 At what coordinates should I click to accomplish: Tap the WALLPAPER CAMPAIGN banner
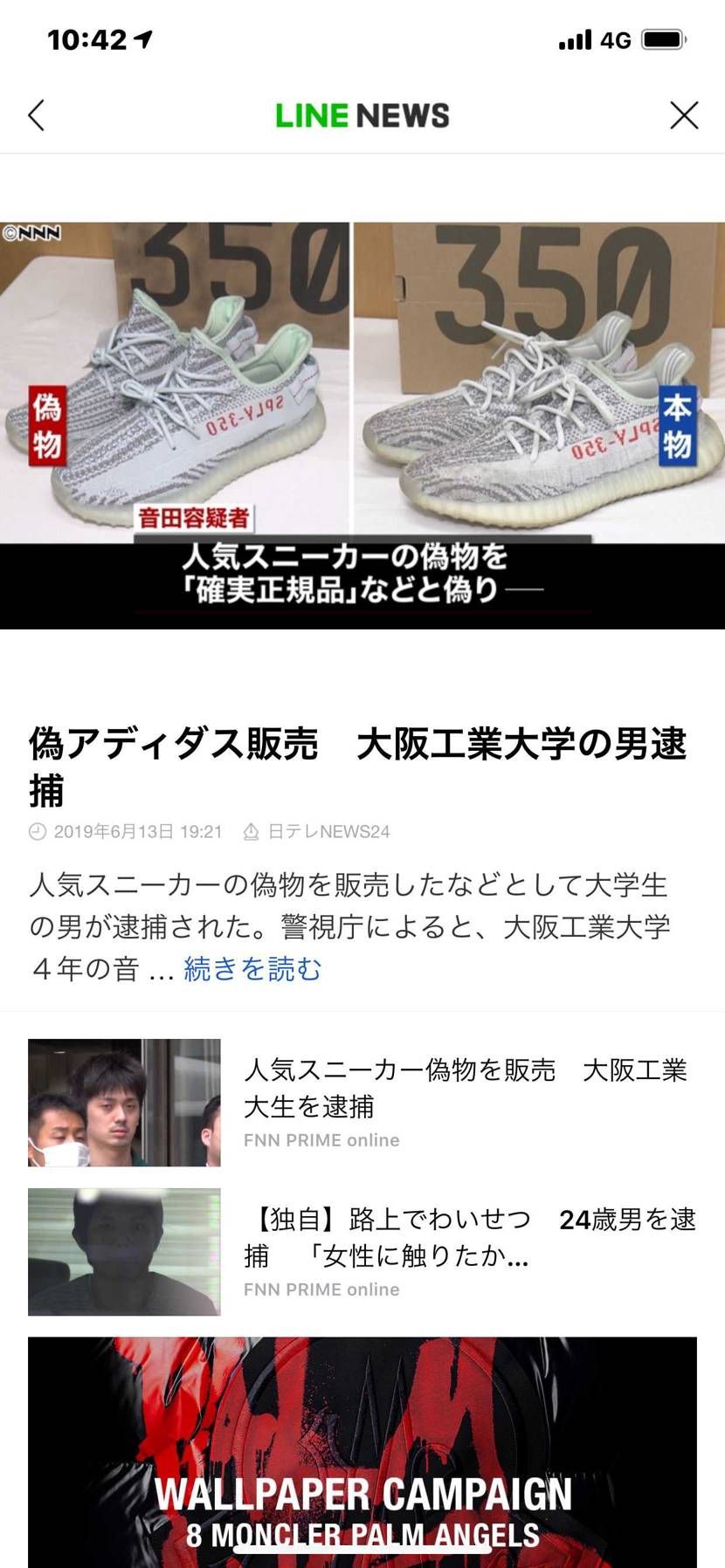coord(362,1449)
